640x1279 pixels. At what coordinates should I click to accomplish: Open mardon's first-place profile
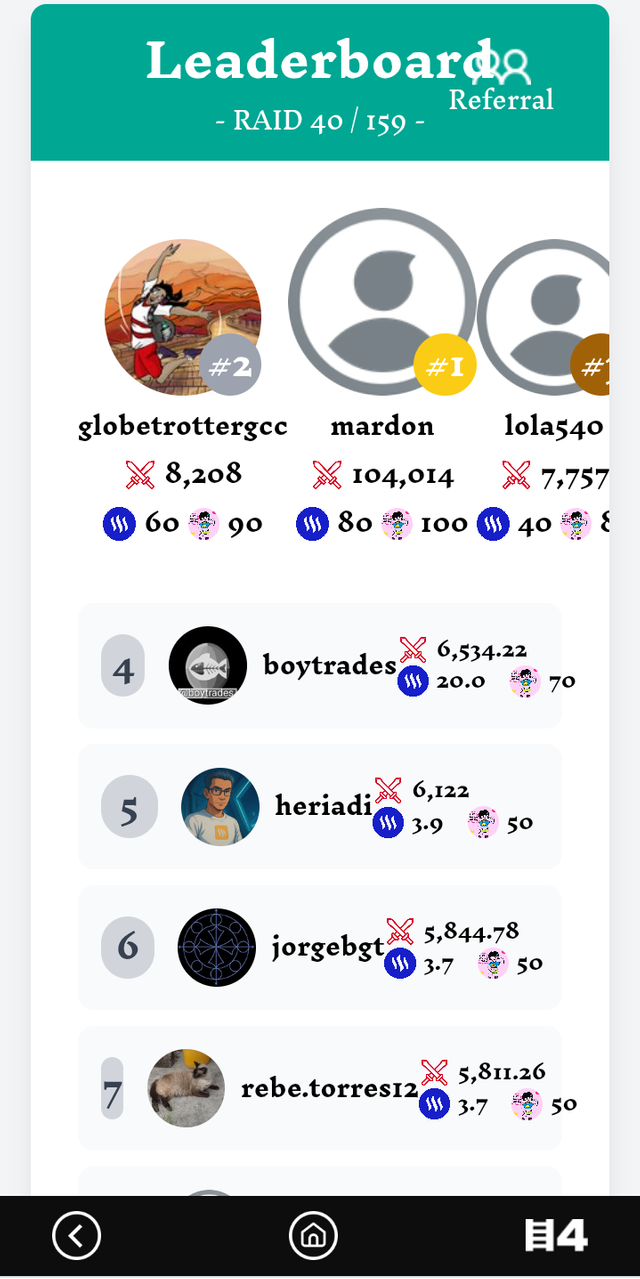pos(382,302)
